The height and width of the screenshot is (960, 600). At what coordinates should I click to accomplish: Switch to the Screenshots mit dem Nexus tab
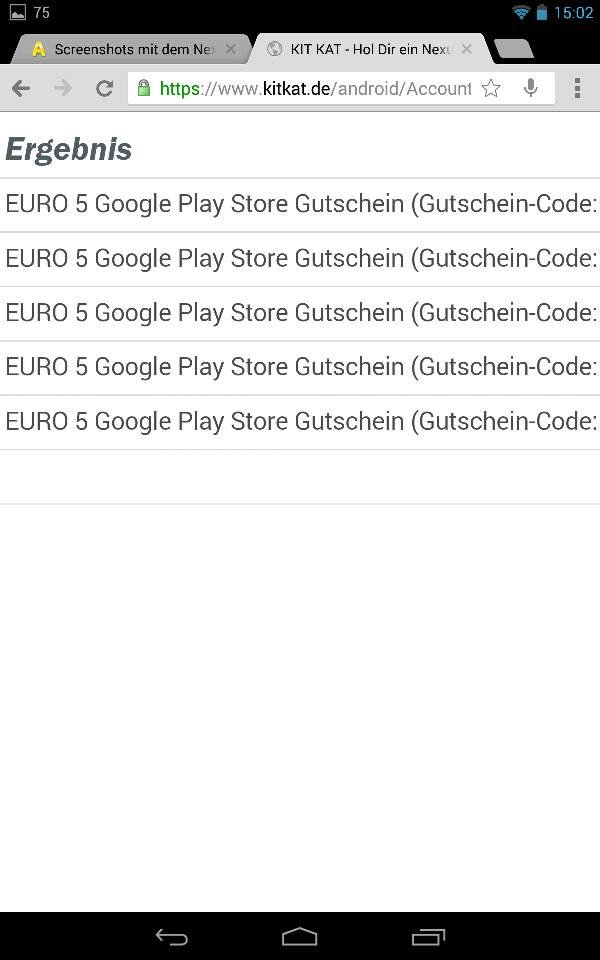(131, 49)
